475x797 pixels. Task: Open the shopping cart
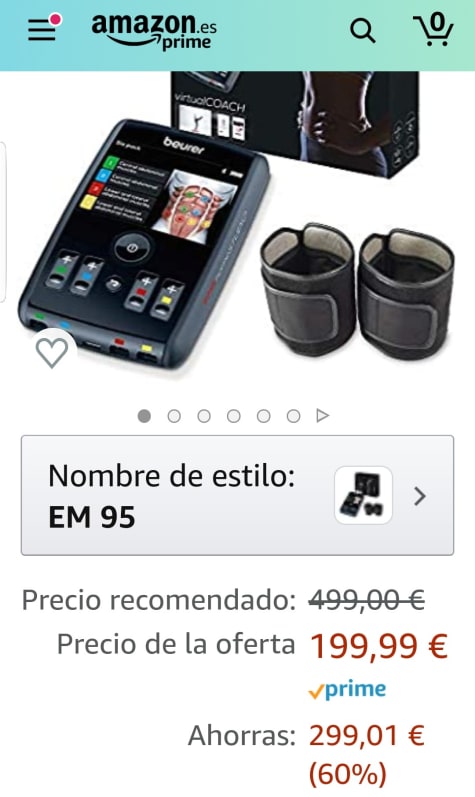pyautogui.click(x=433, y=29)
